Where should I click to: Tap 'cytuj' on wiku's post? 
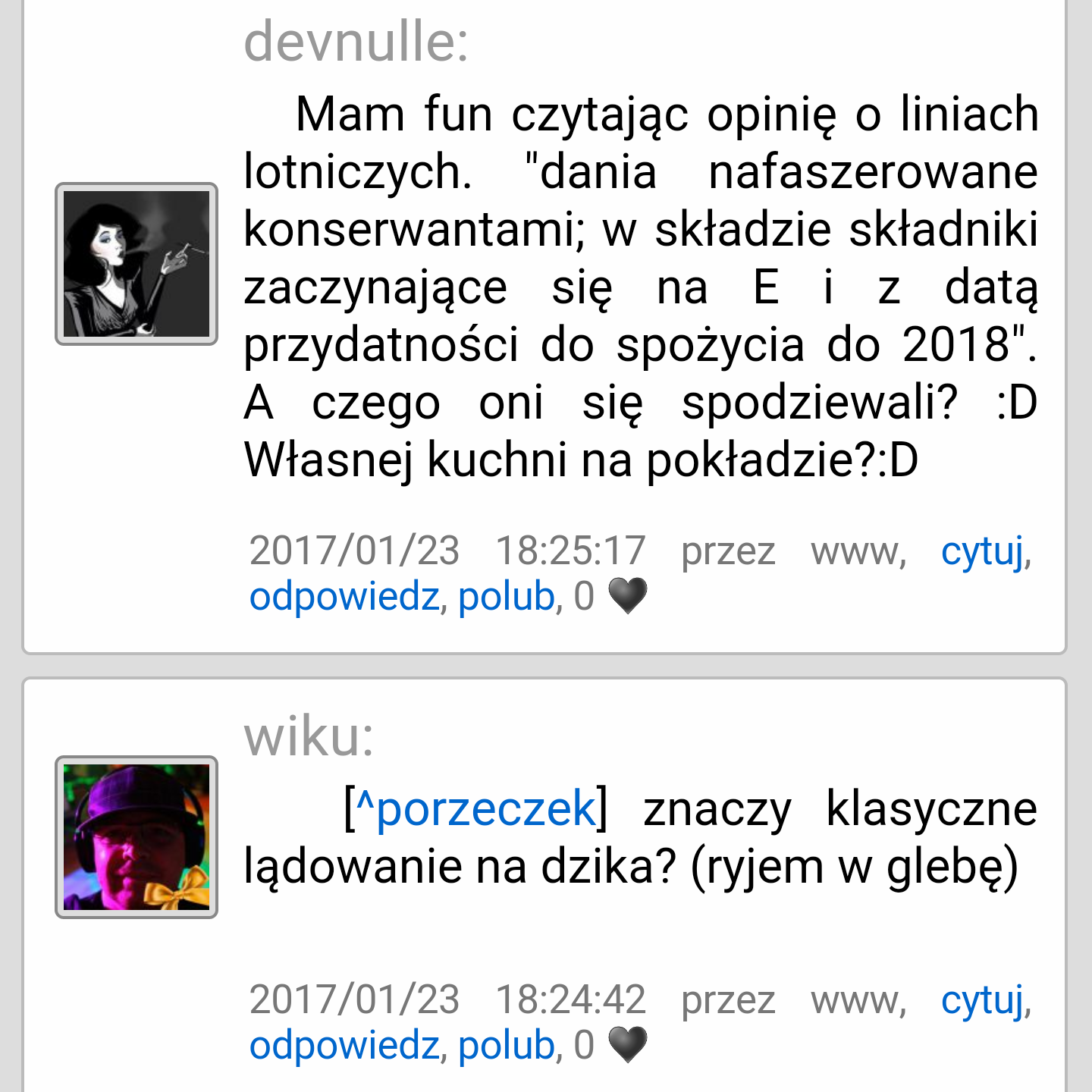pyautogui.click(x=981, y=1000)
